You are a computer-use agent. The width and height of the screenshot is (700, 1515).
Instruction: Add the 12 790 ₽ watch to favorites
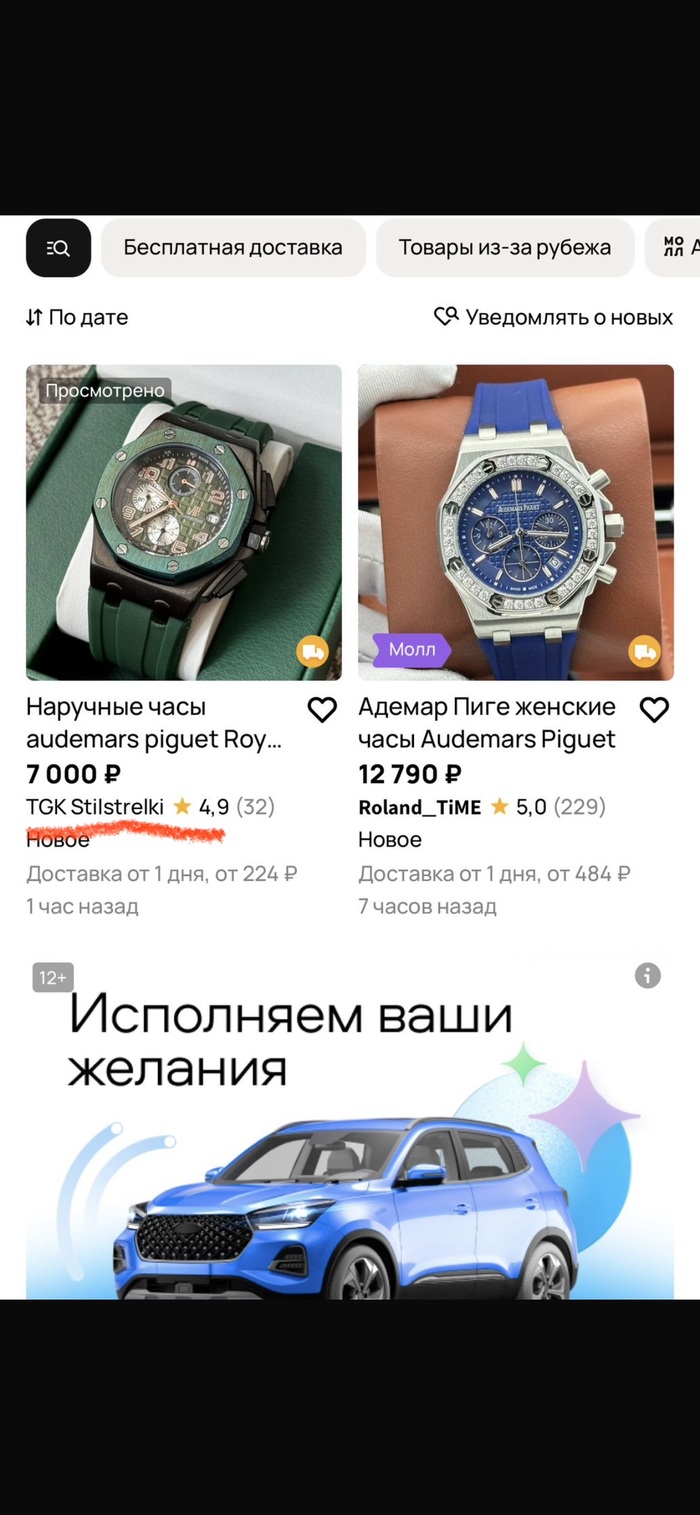(654, 710)
